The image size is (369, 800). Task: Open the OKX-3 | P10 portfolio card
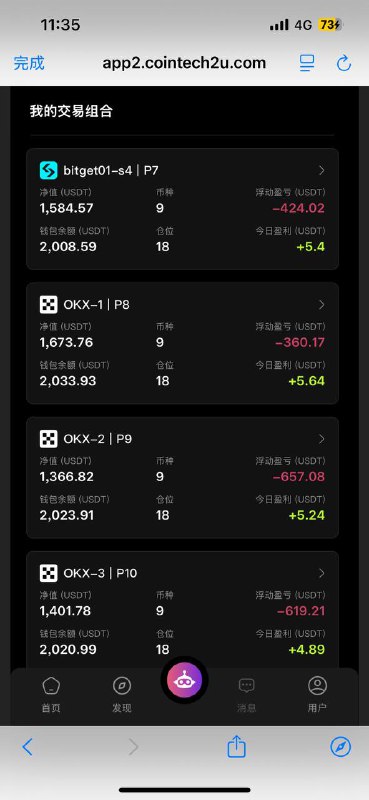click(x=182, y=610)
